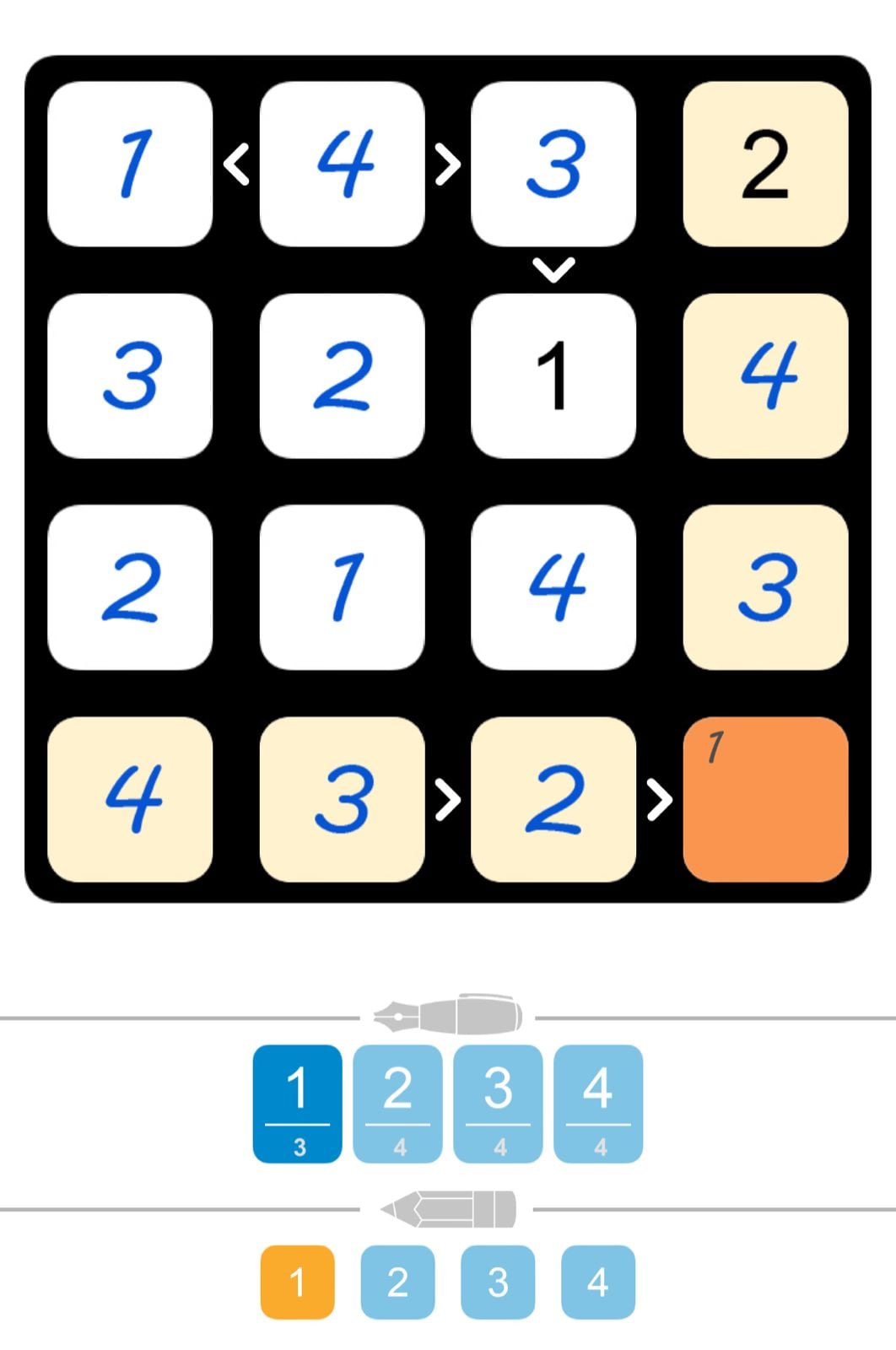The image size is (896, 1350).
Task: Toggle pencil note 1
Action: pos(297,1282)
